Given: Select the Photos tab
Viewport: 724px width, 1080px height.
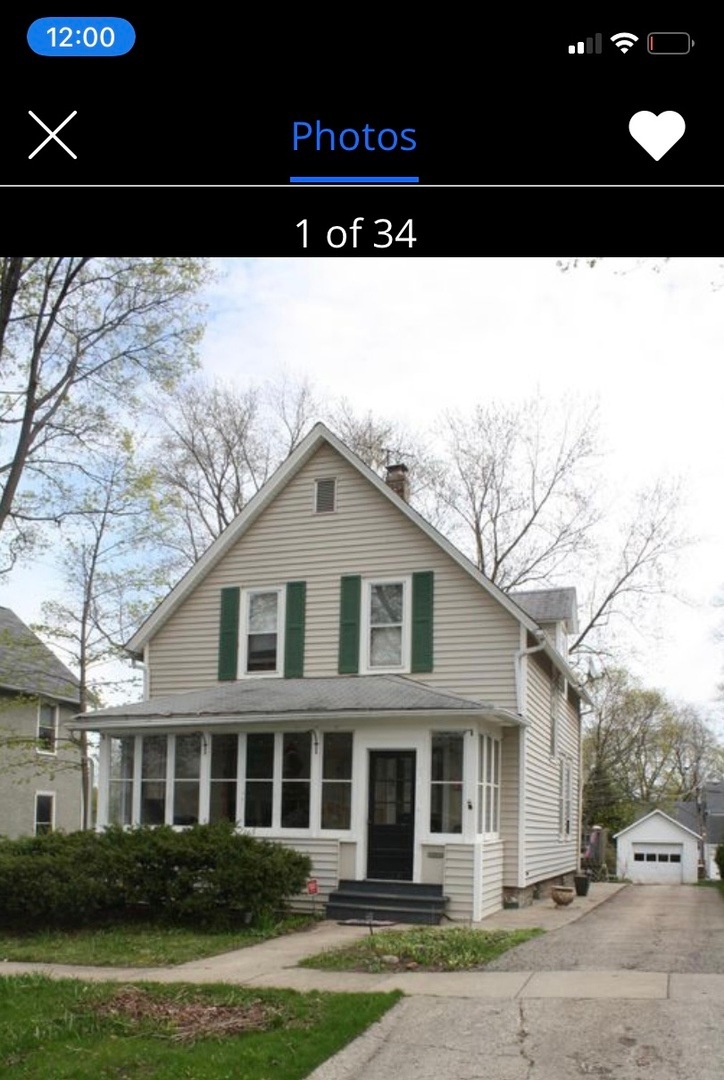Looking at the screenshot, I should pos(354,137).
